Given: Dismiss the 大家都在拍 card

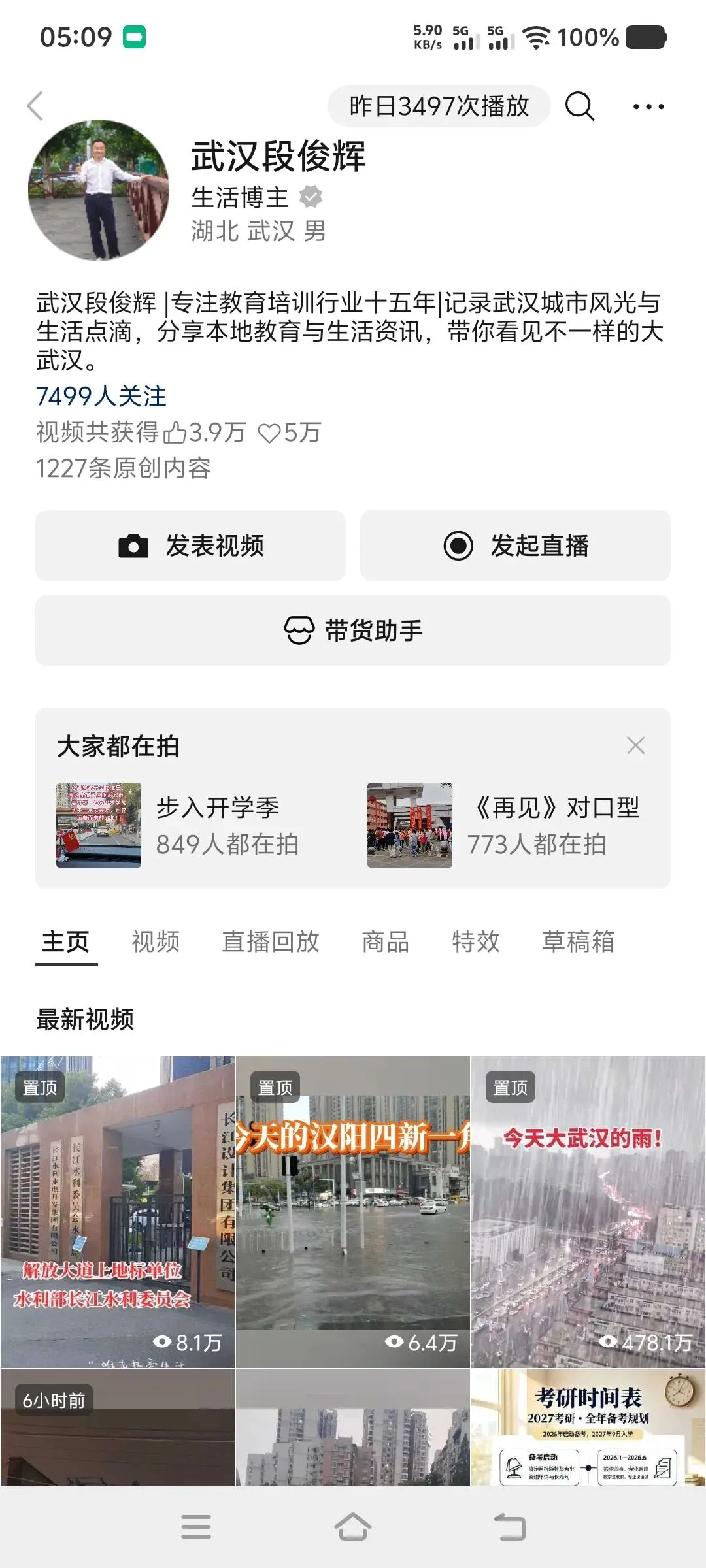Looking at the screenshot, I should [635, 745].
